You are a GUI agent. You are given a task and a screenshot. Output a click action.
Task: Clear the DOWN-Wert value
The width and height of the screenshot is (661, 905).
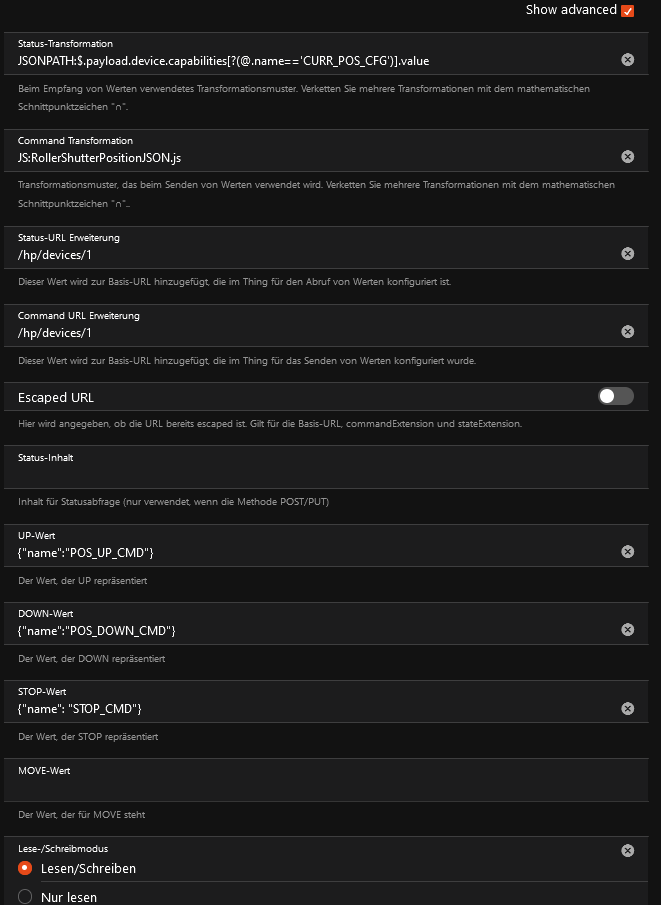628,630
